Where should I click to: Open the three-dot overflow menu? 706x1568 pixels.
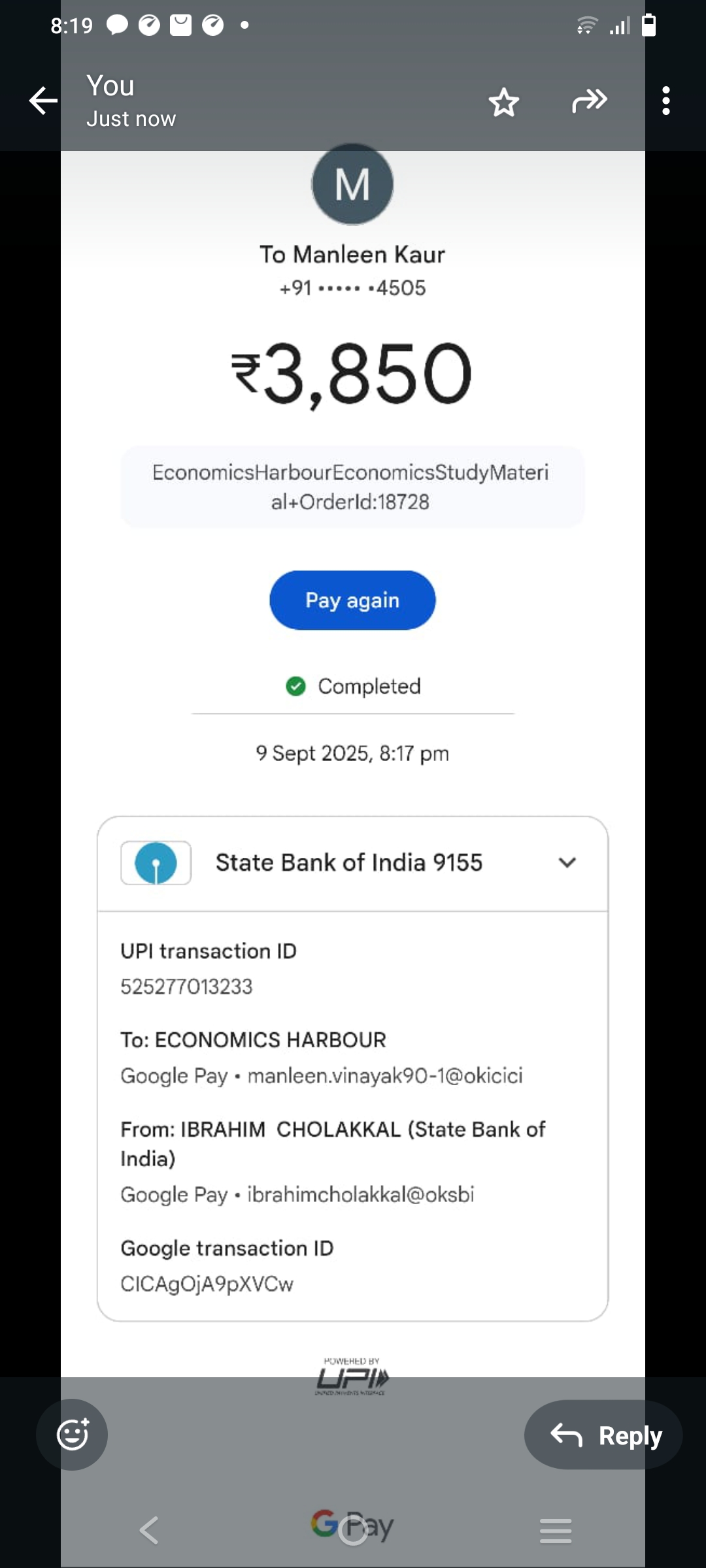tap(665, 101)
